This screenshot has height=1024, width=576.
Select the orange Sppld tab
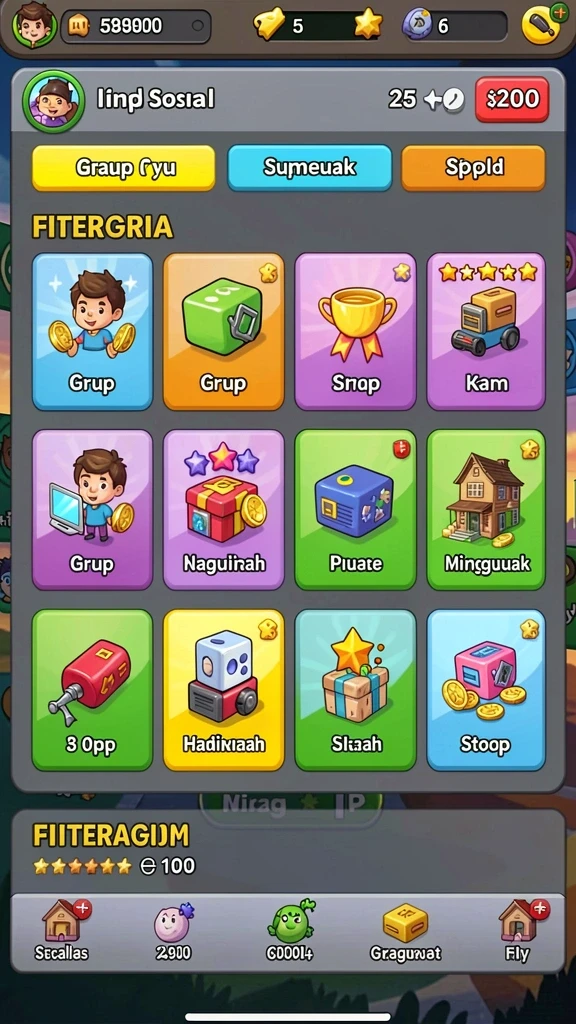[473, 168]
